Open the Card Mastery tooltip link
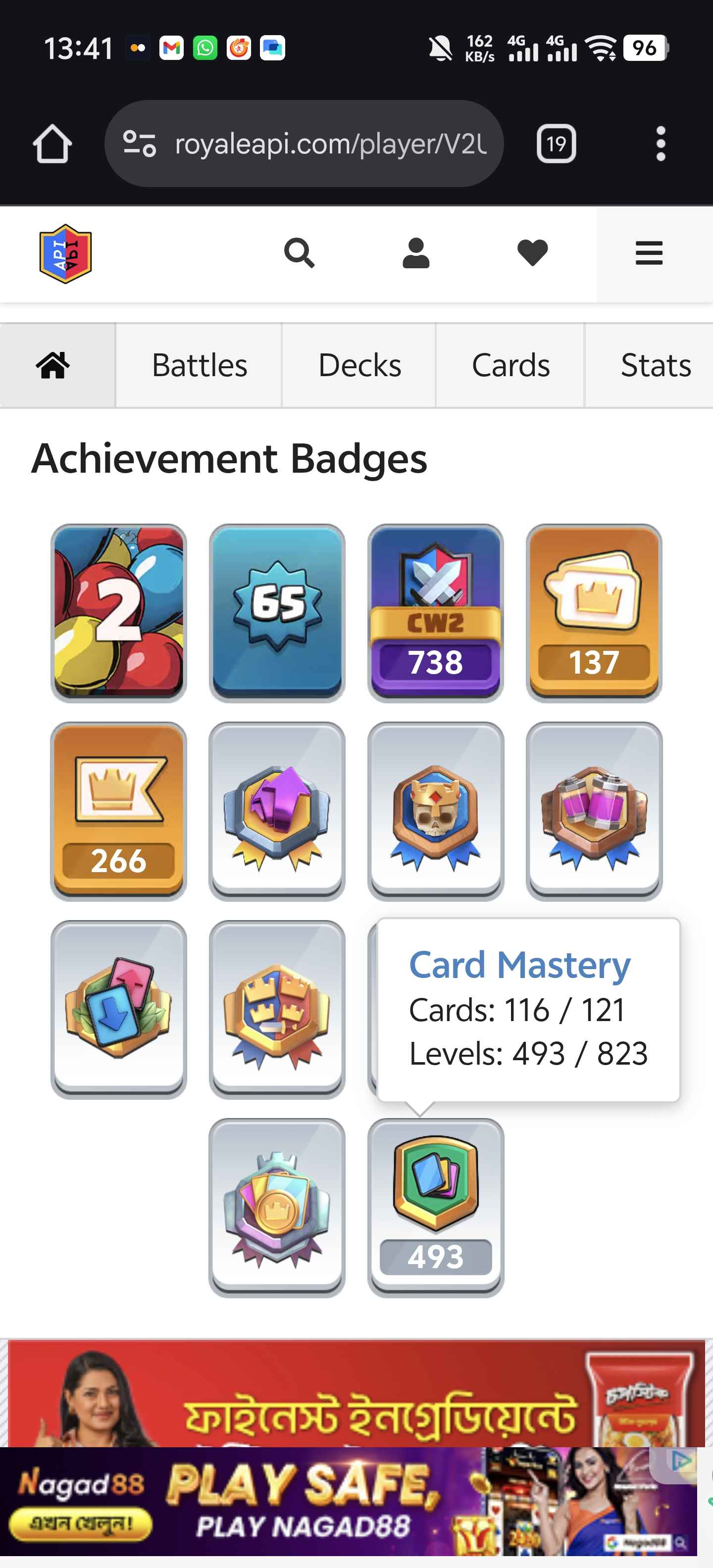 (x=519, y=965)
